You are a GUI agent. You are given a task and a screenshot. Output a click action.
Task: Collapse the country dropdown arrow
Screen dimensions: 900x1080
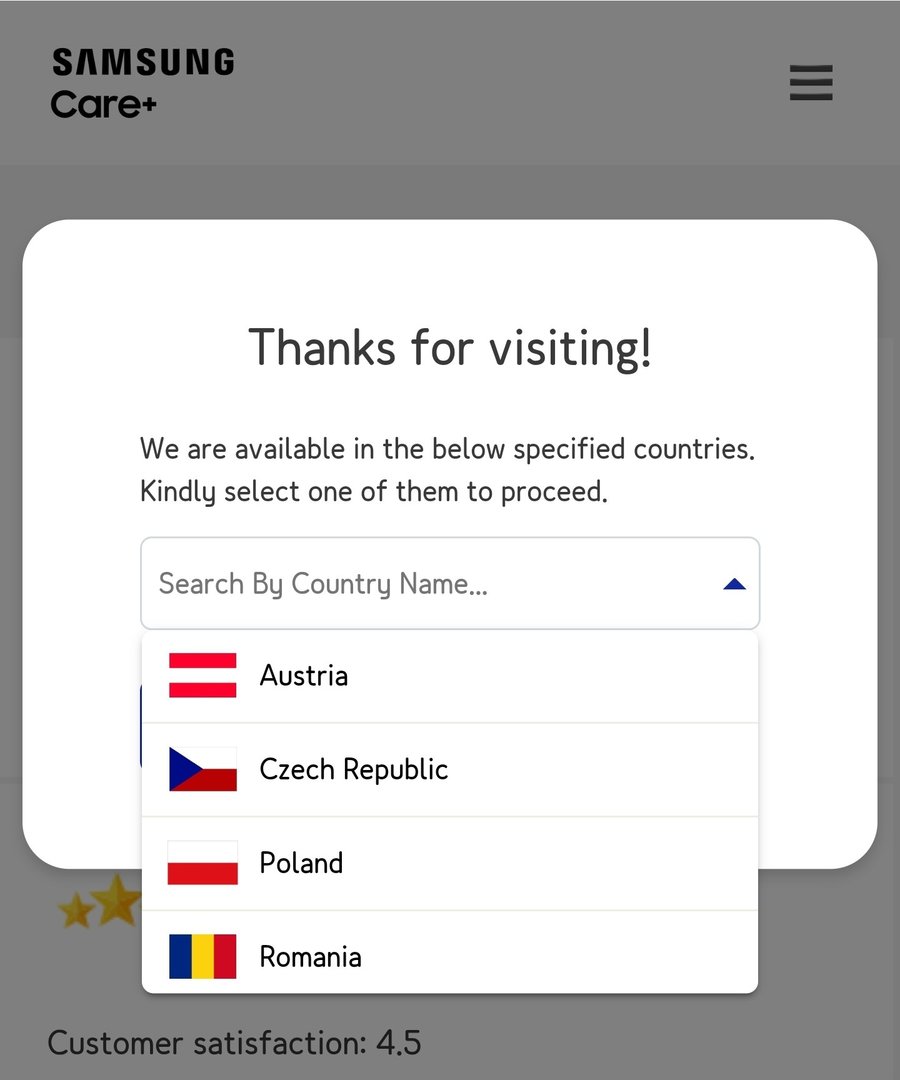coord(734,584)
